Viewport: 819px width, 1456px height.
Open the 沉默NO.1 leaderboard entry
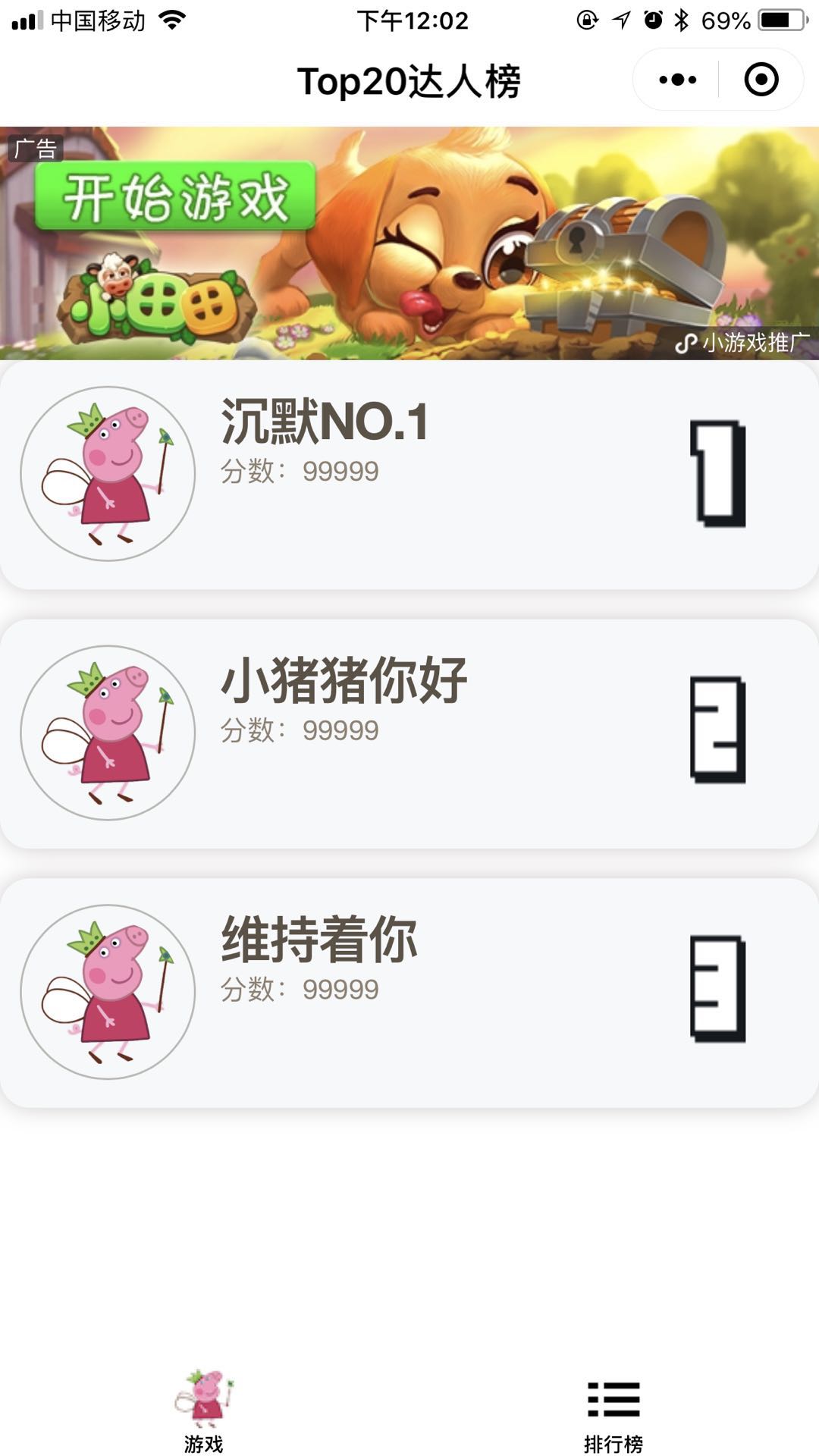(x=409, y=474)
